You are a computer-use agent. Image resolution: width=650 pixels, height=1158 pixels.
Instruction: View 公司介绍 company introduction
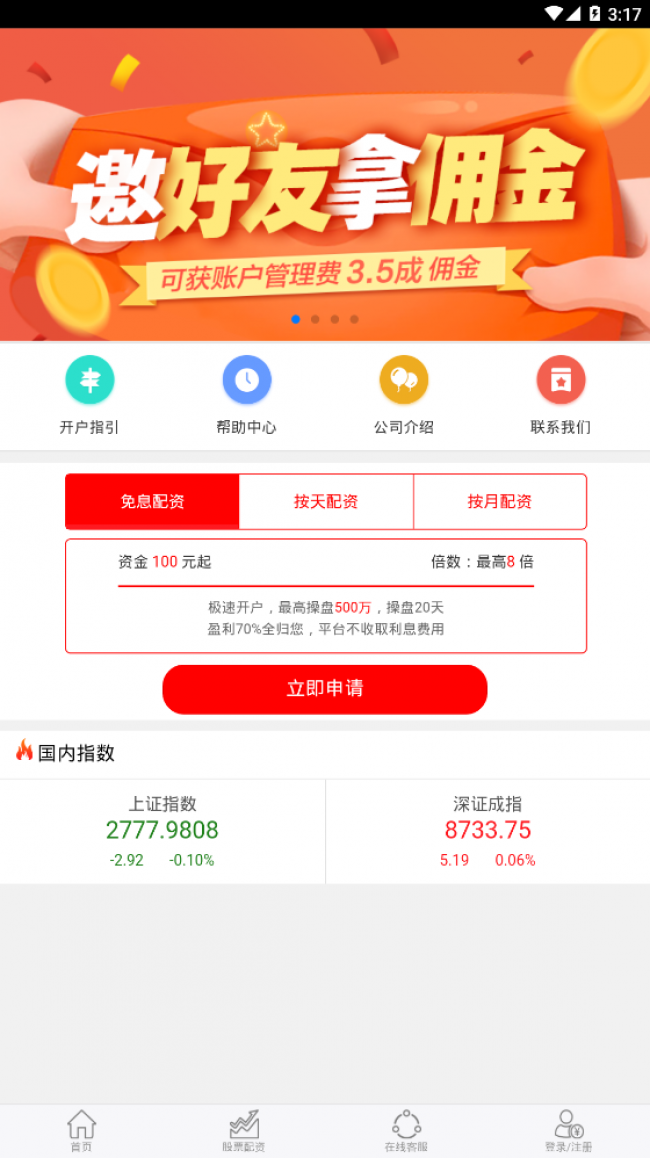pyautogui.click(x=403, y=396)
